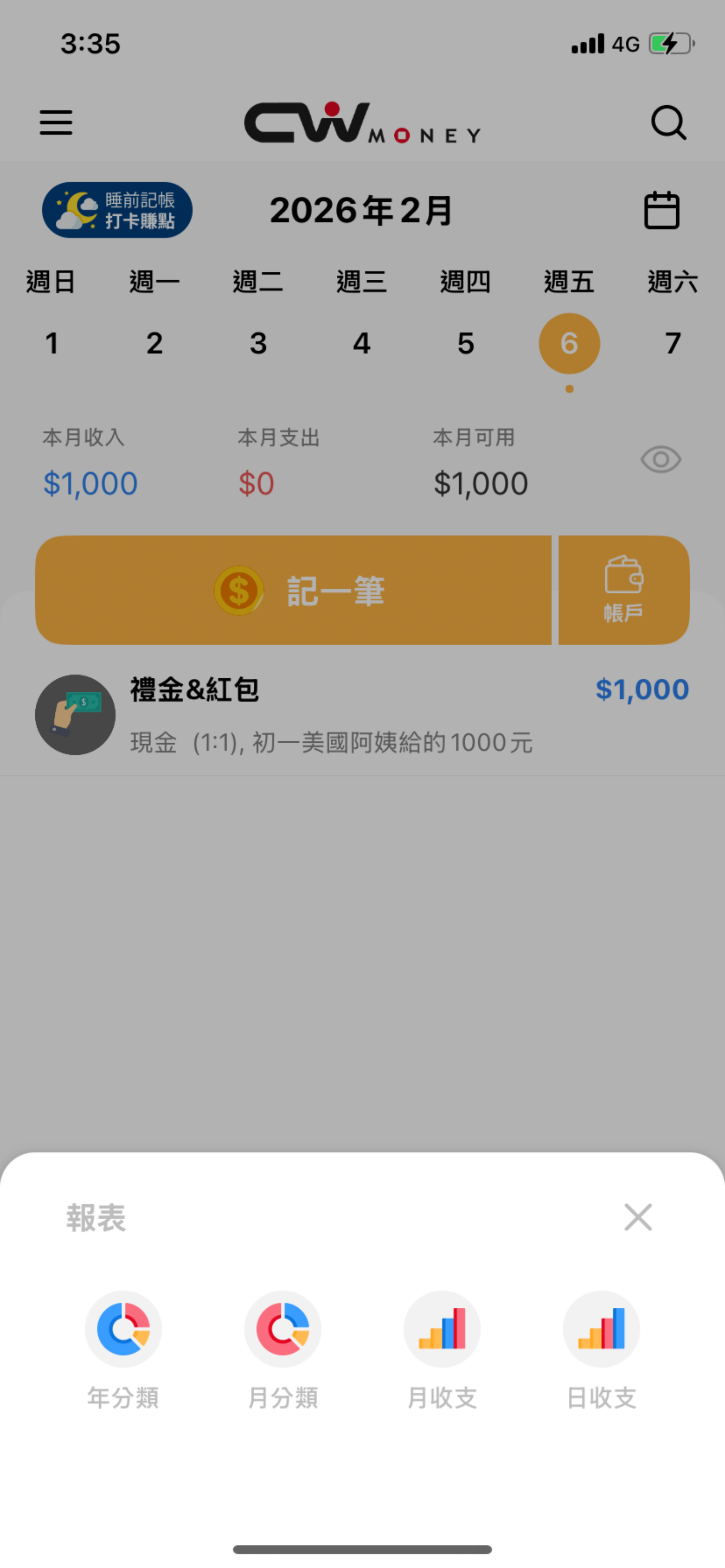Open the 2026年2月 month selector

360,209
